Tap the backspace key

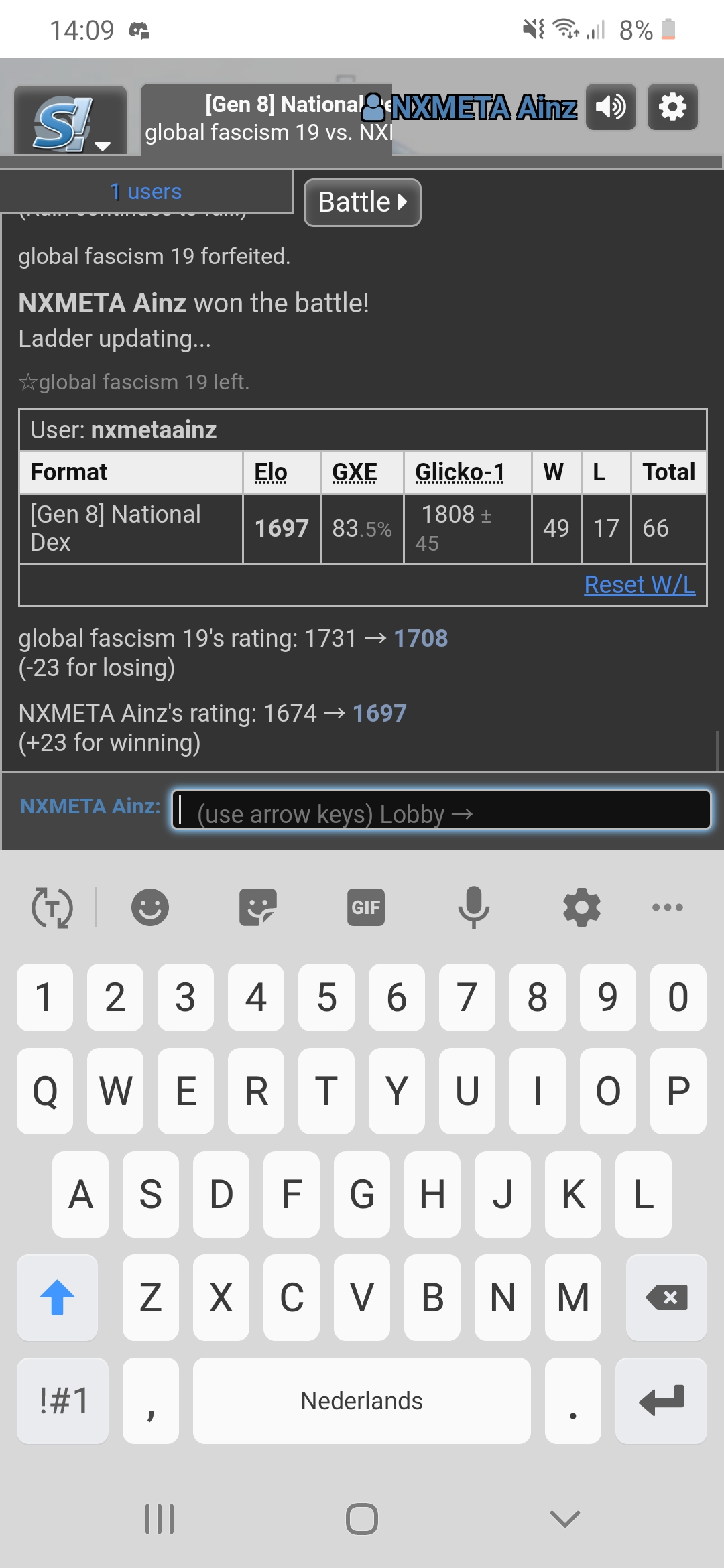pos(666,1297)
